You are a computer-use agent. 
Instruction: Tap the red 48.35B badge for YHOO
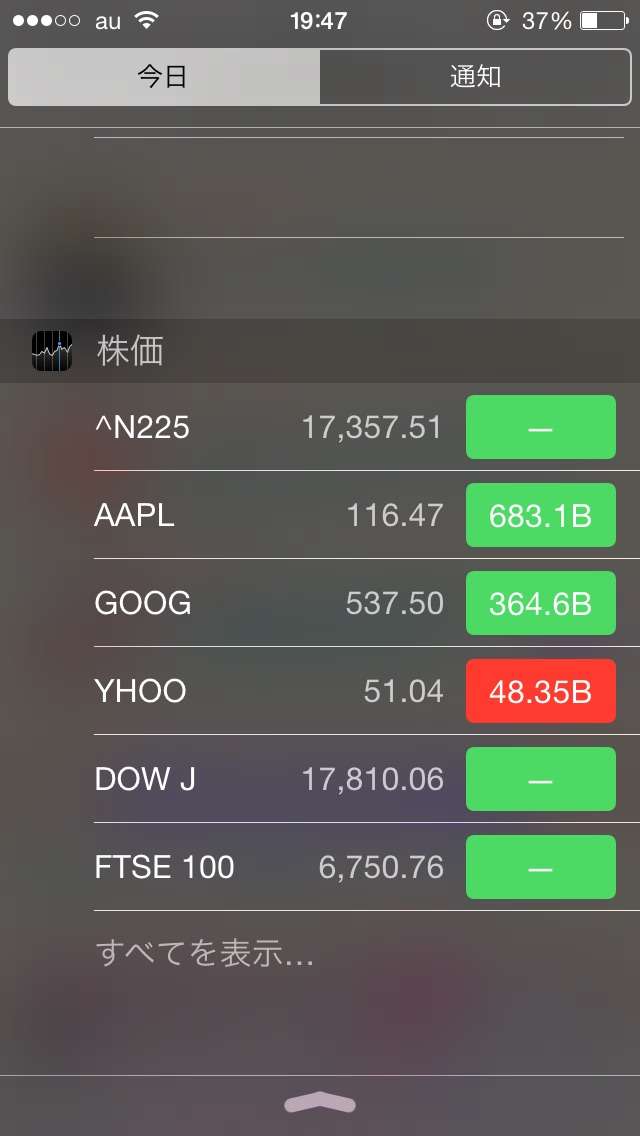coord(541,691)
